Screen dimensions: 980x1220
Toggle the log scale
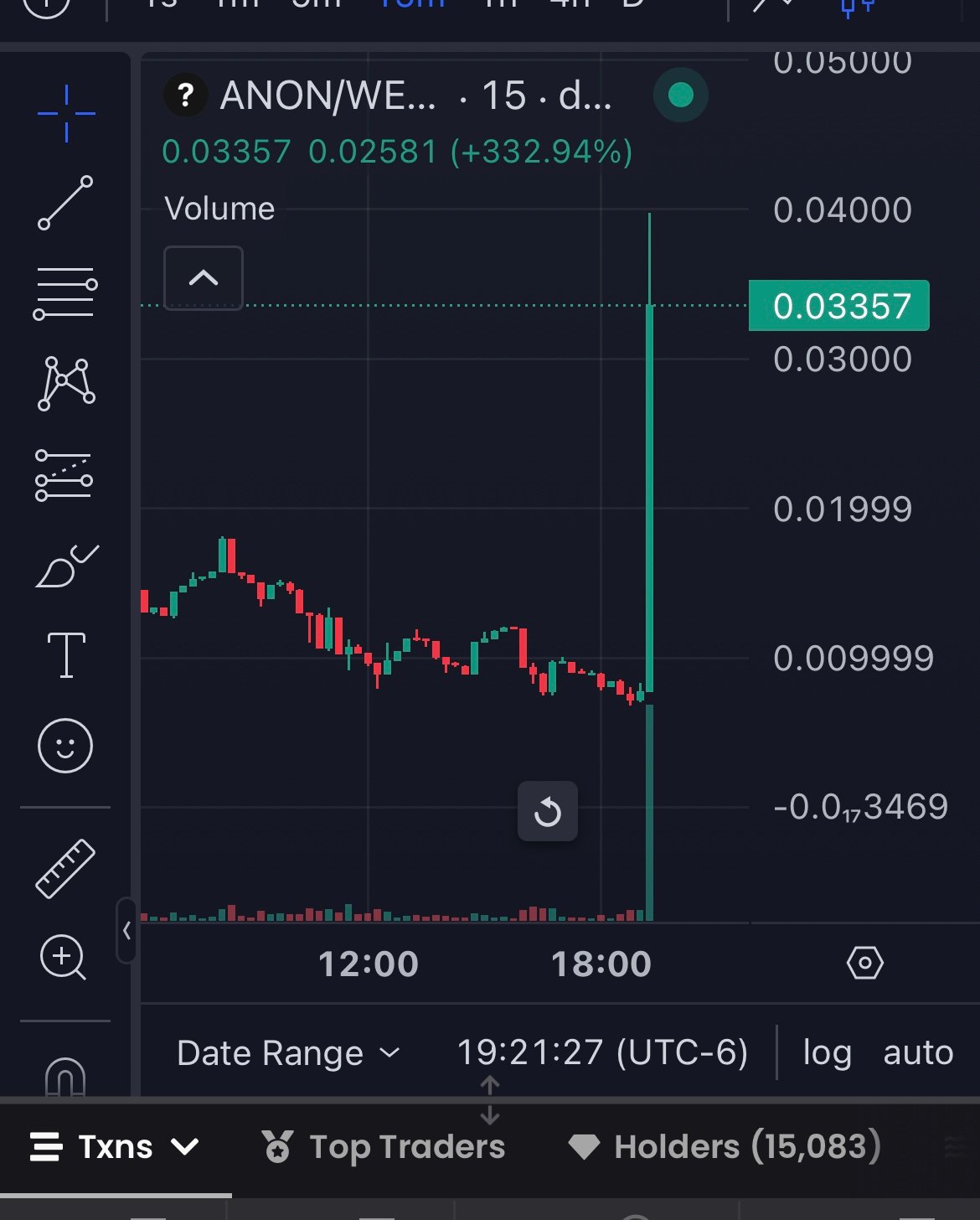tap(827, 1053)
